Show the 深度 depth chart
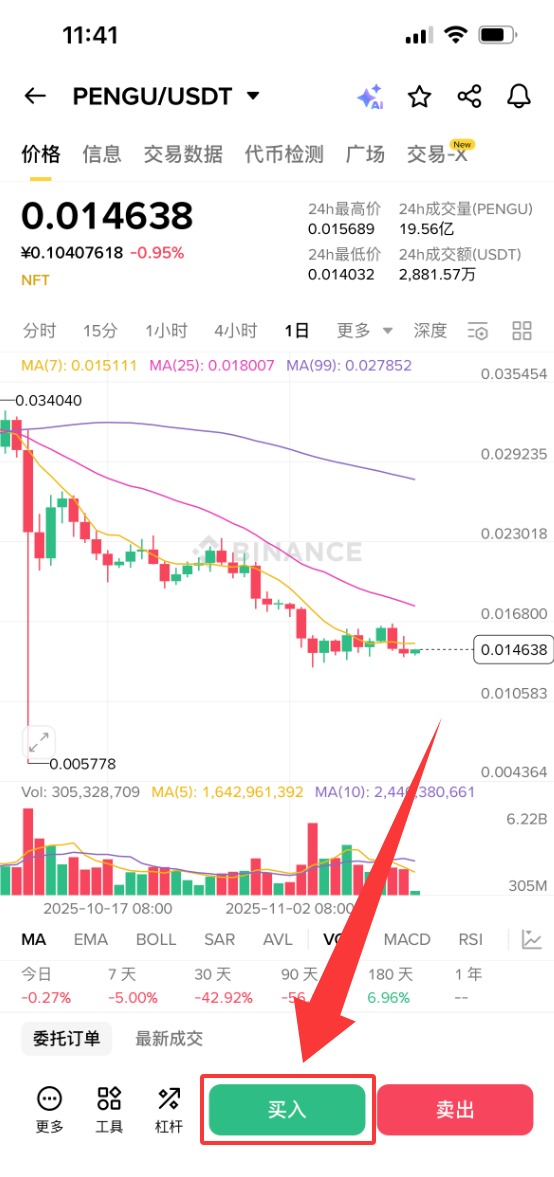This screenshot has height=1177, width=554. click(x=430, y=330)
